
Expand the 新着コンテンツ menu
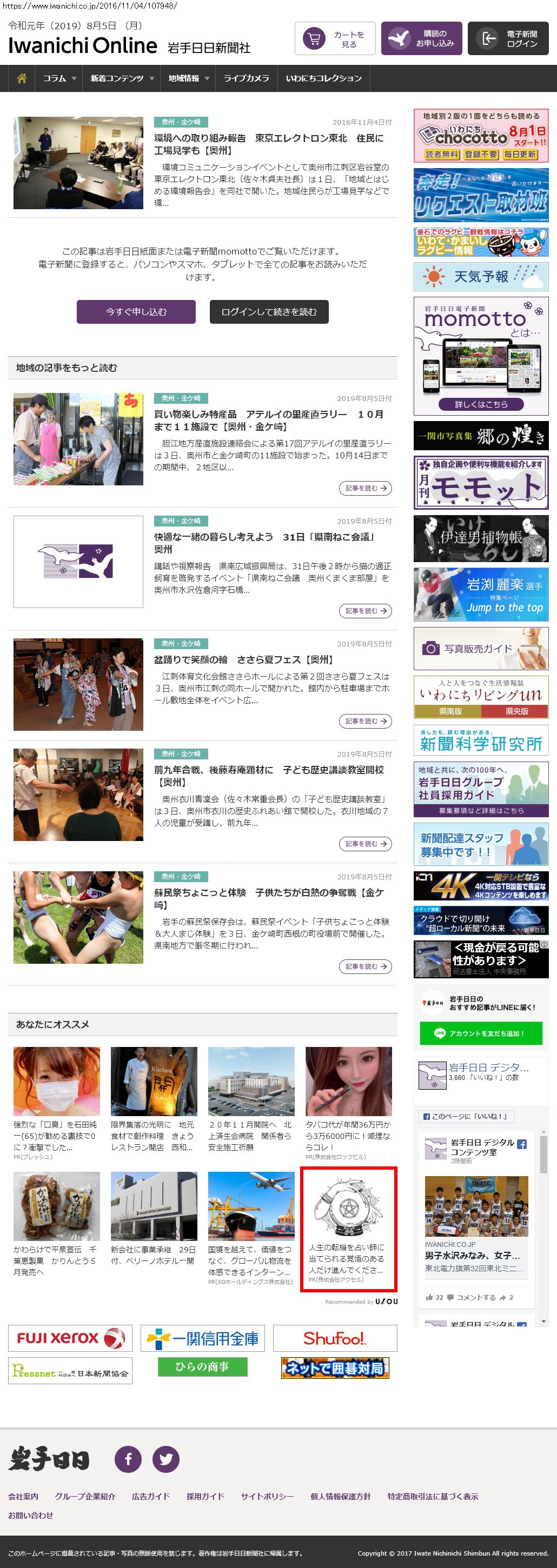point(122,78)
